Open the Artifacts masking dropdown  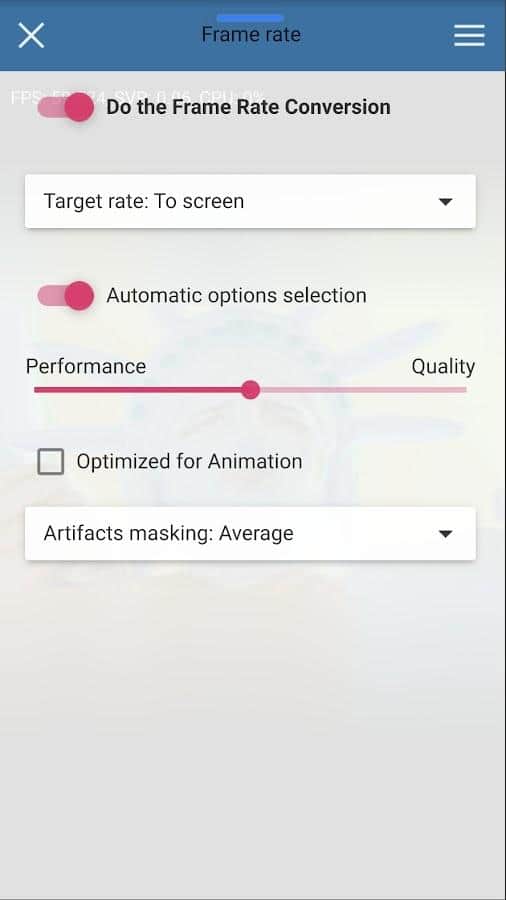coord(250,533)
